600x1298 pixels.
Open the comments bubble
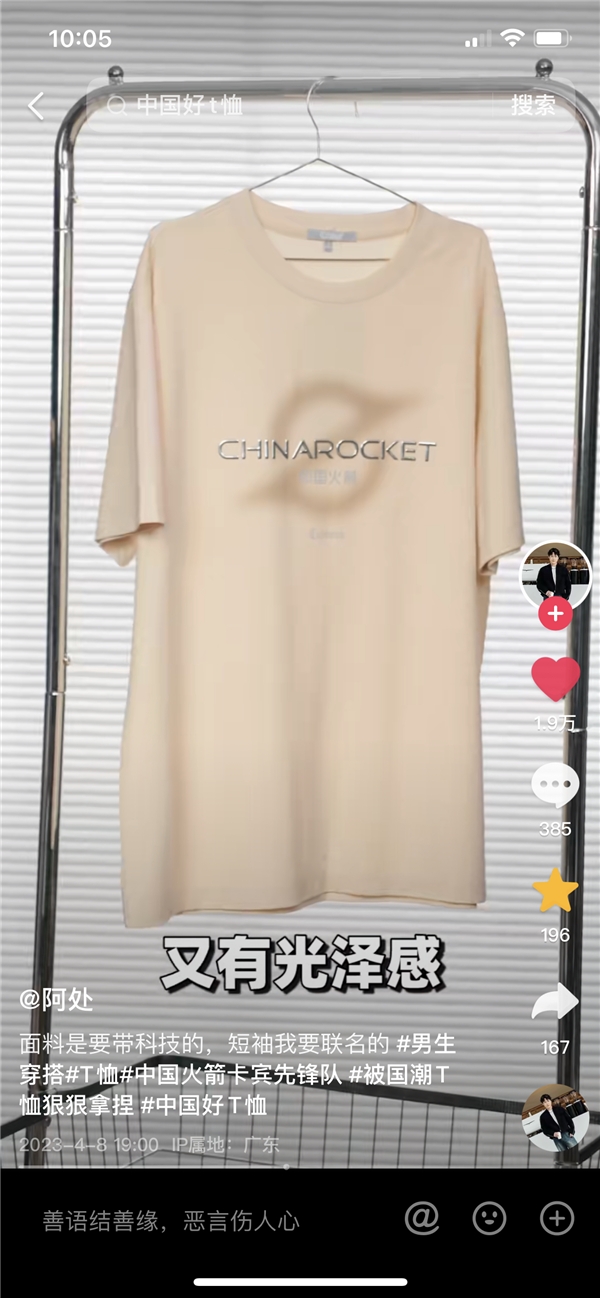tap(555, 786)
